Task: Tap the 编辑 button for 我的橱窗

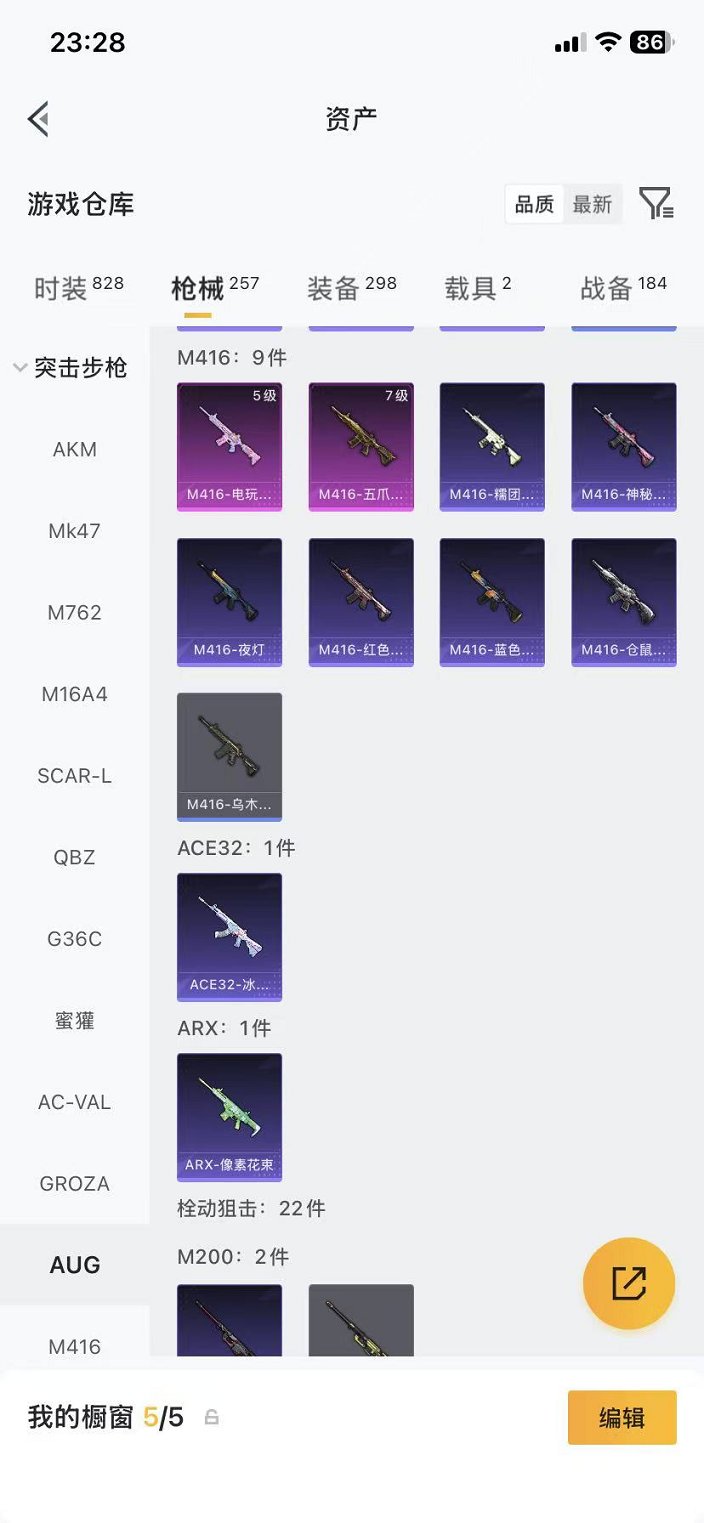Action: point(622,1417)
